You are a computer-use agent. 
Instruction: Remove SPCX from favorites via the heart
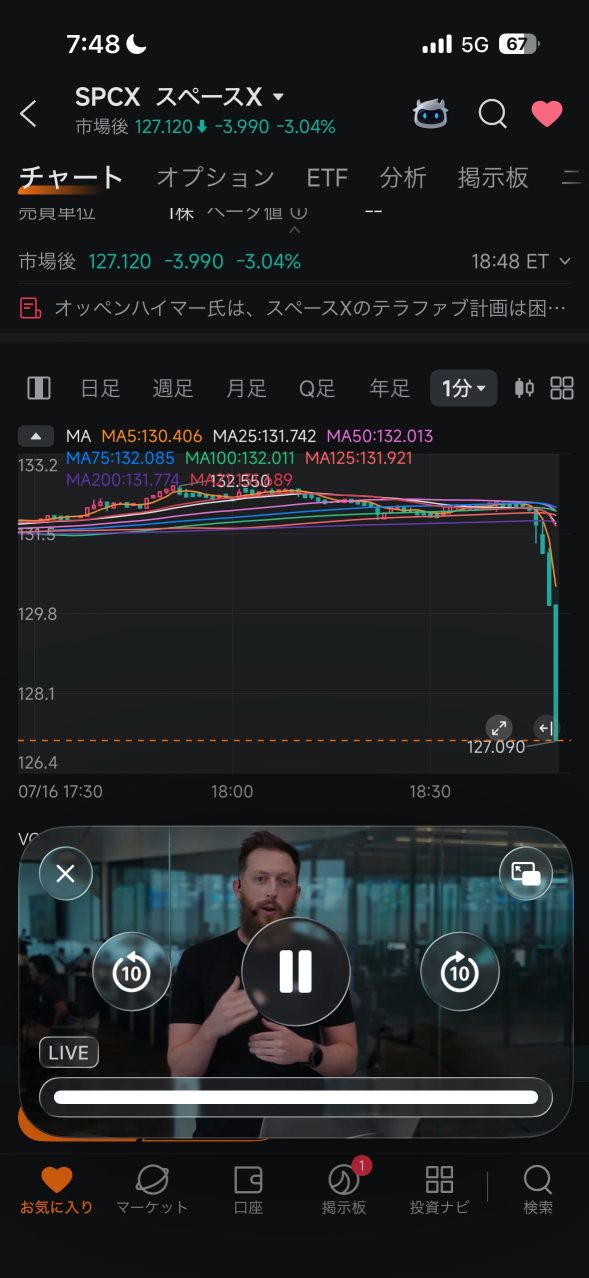[547, 114]
